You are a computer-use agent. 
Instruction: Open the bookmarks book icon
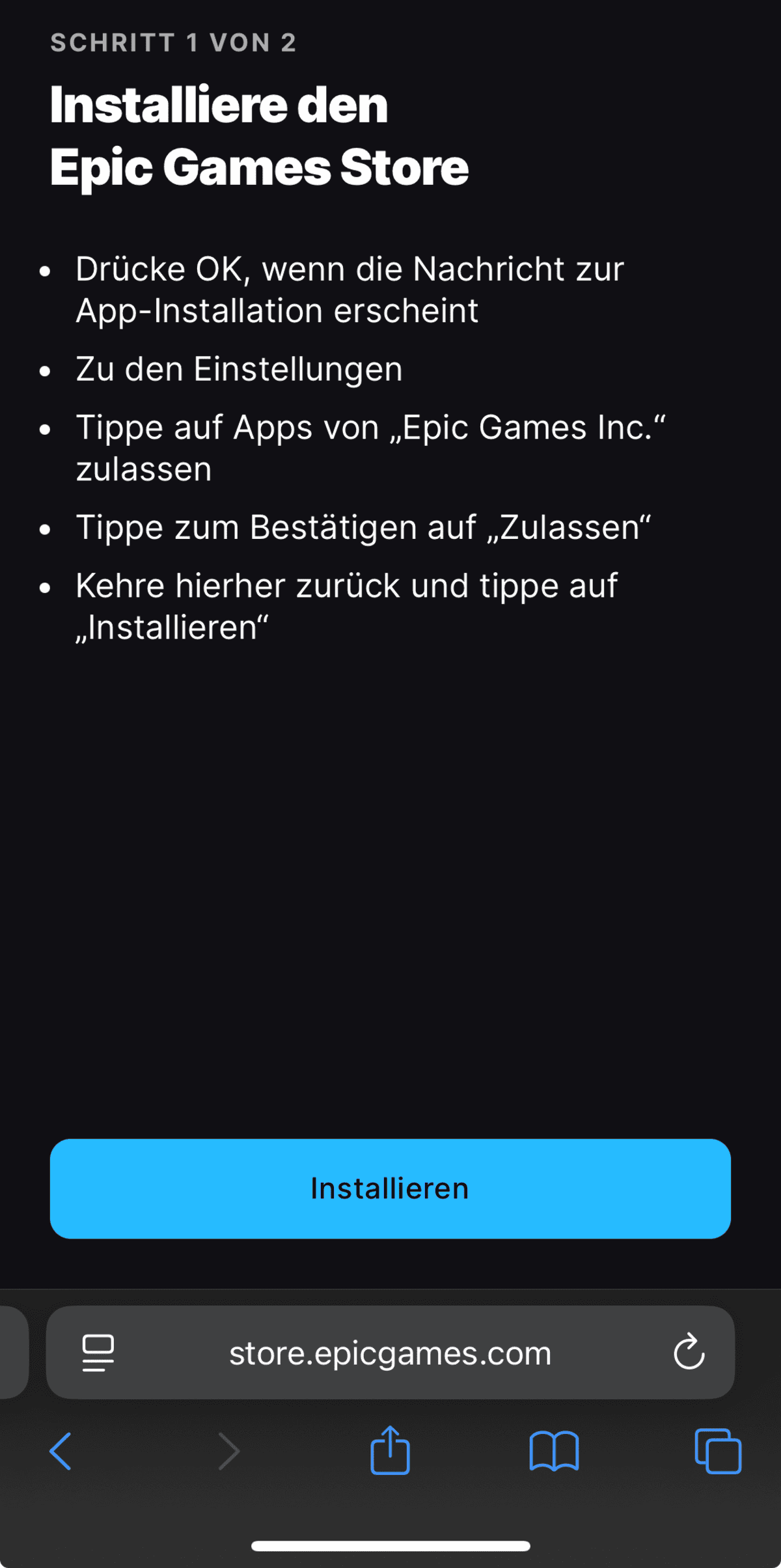[554, 1451]
